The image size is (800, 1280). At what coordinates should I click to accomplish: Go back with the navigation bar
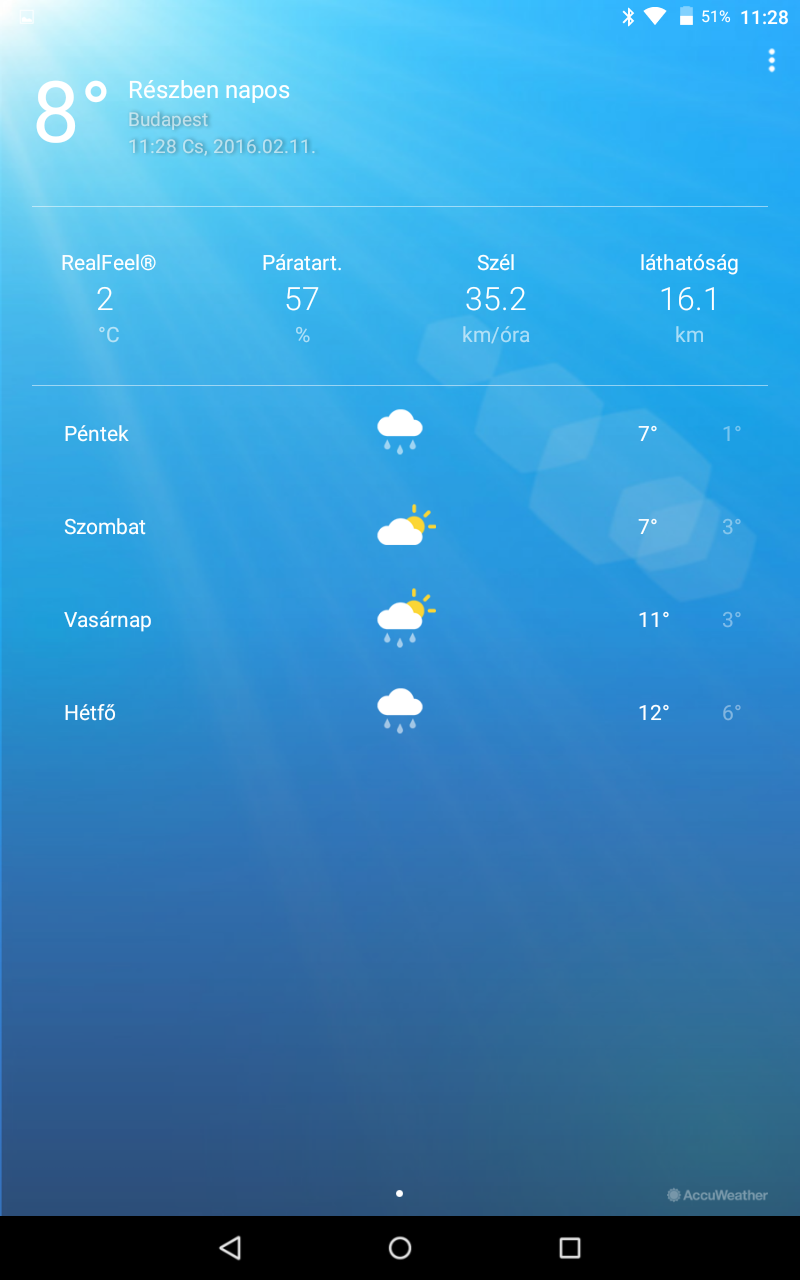[230, 1247]
